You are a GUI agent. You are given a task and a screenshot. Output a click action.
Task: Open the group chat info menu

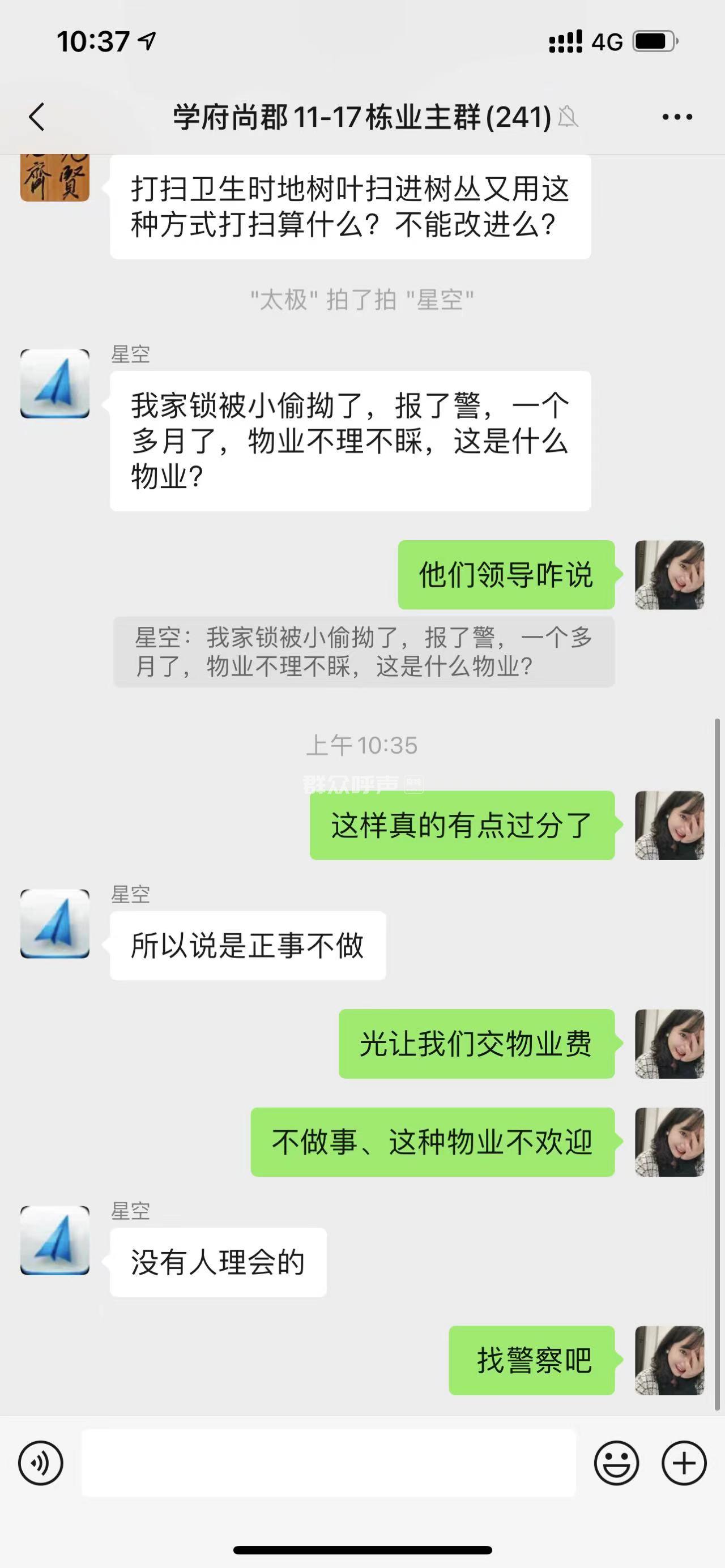(x=677, y=117)
